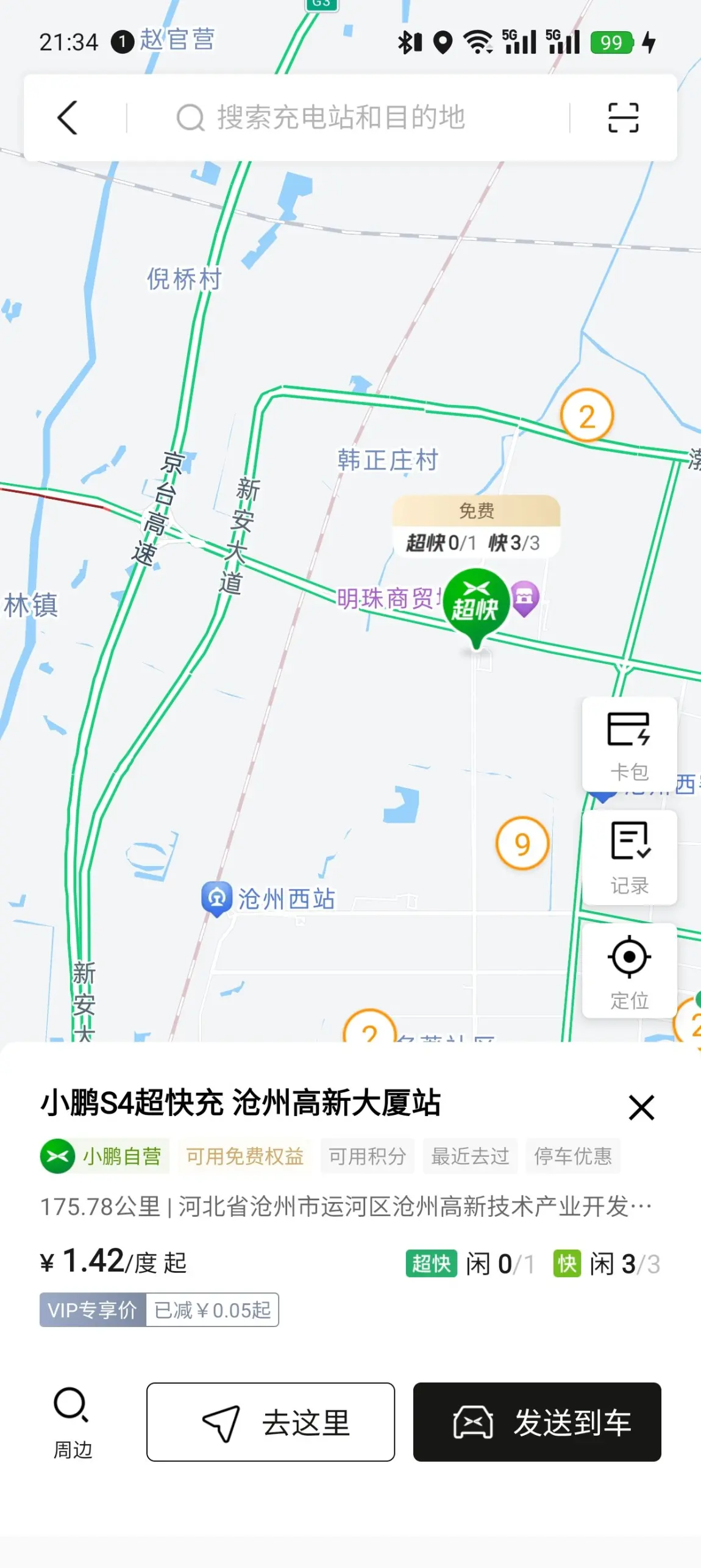Open the QR scan icon
Image resolution: width=701 pixels, height=1568 pixels.
623,117
